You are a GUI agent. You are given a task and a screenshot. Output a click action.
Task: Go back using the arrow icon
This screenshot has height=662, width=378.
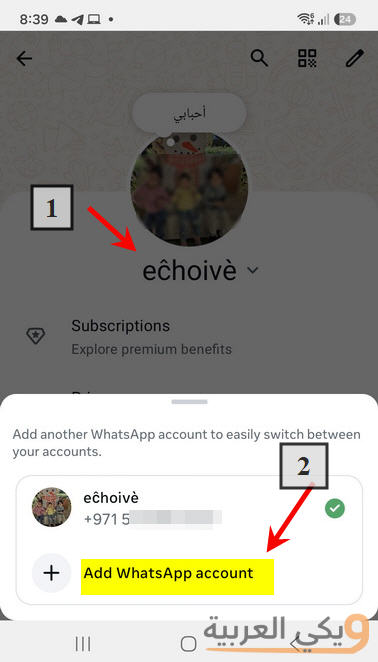[x=24, y=58]
